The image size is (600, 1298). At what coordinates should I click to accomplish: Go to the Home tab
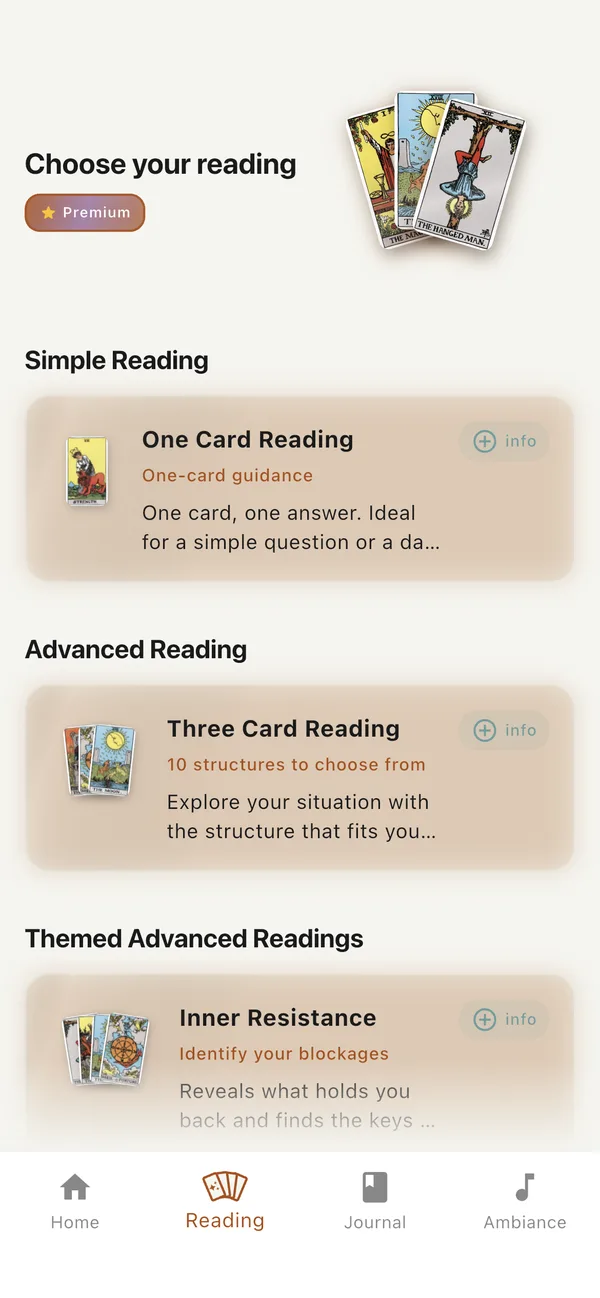(75, 1200)
